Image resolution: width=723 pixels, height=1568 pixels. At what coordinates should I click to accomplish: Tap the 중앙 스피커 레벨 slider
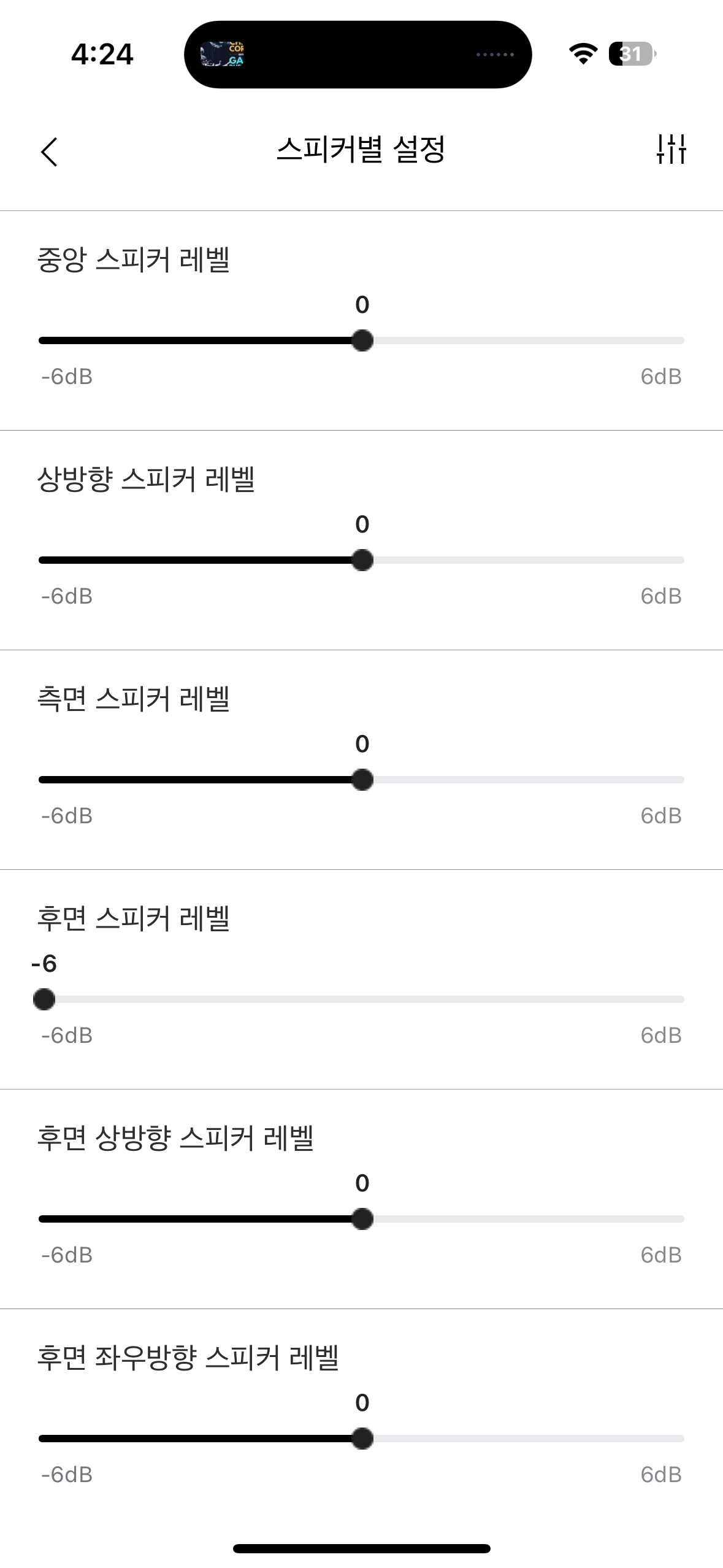click(361, 340)
